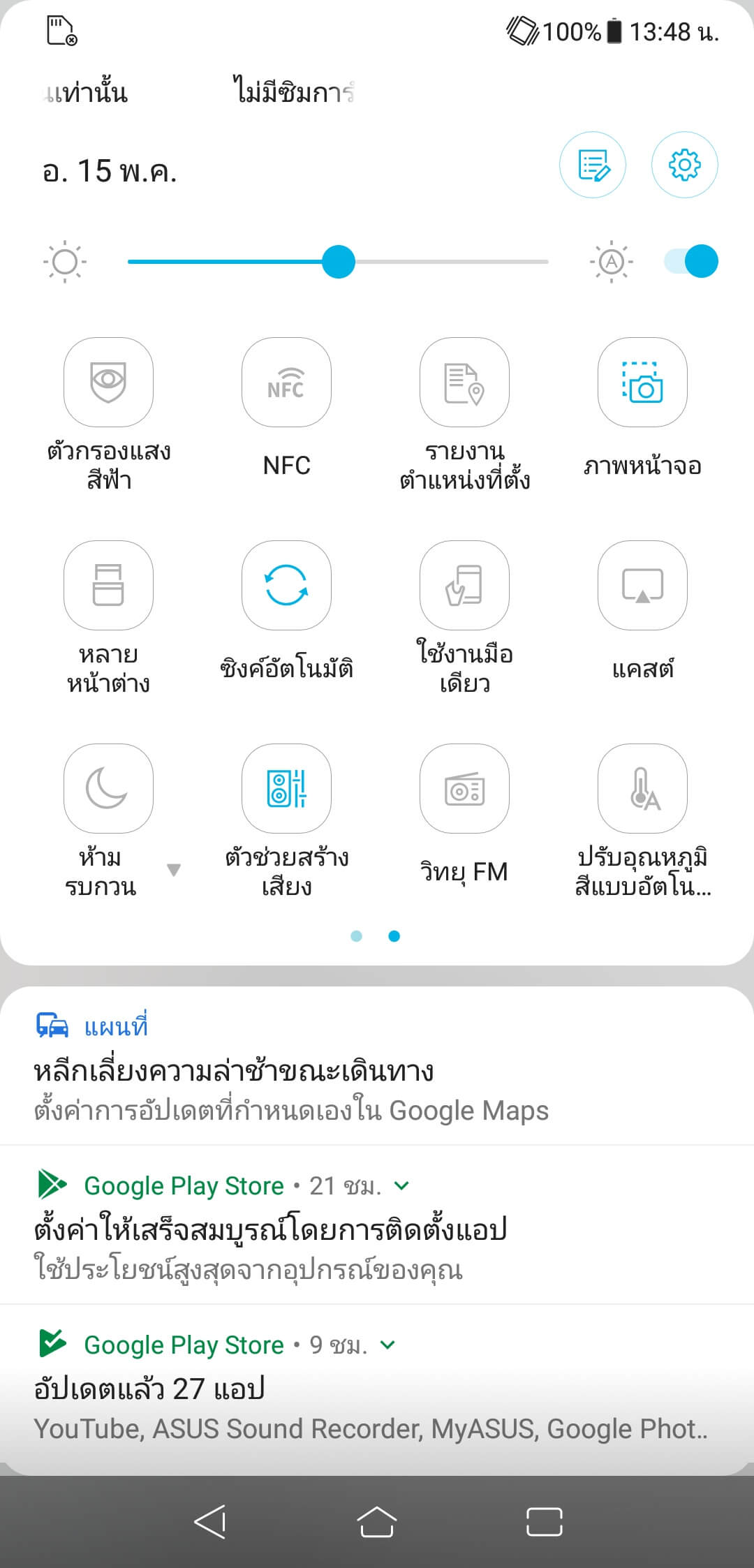Expand the Do Not Disturb dropdown arrow
This screenshot has height=1568, width=754.
[174, 870]
